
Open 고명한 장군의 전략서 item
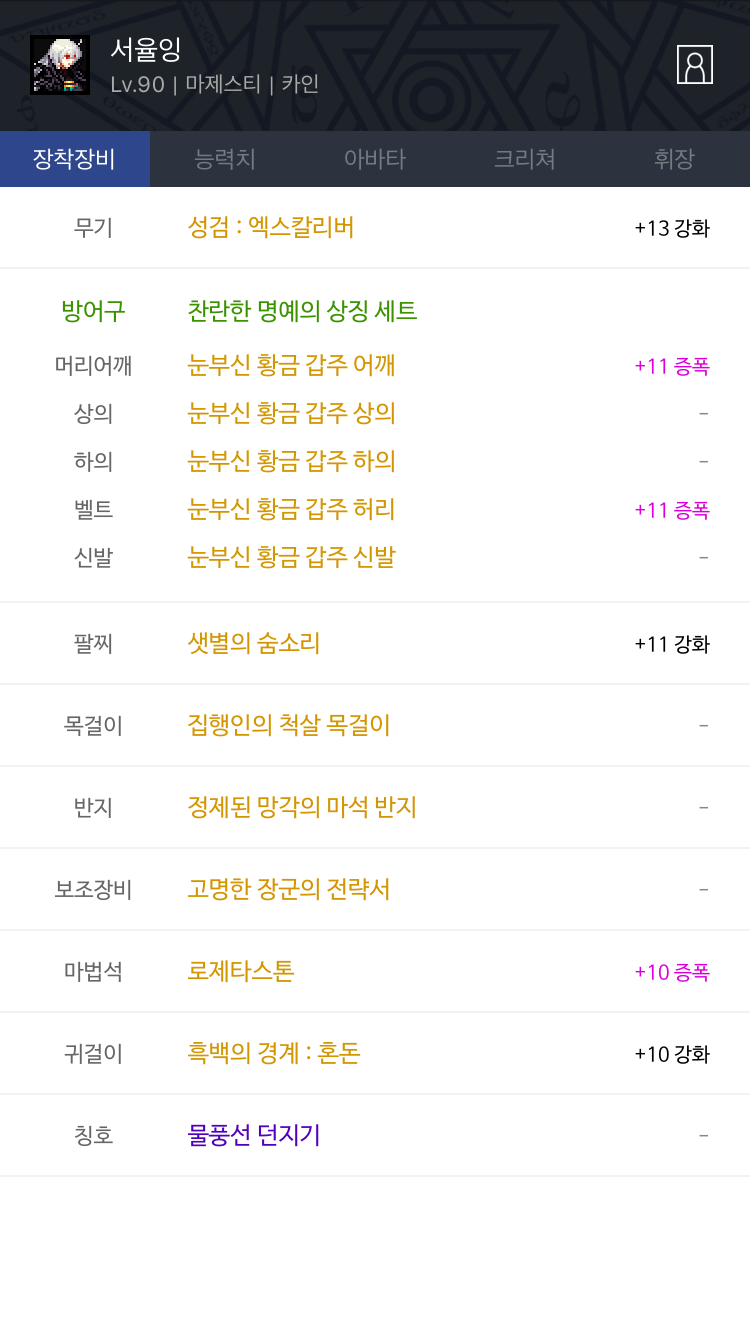289,889
